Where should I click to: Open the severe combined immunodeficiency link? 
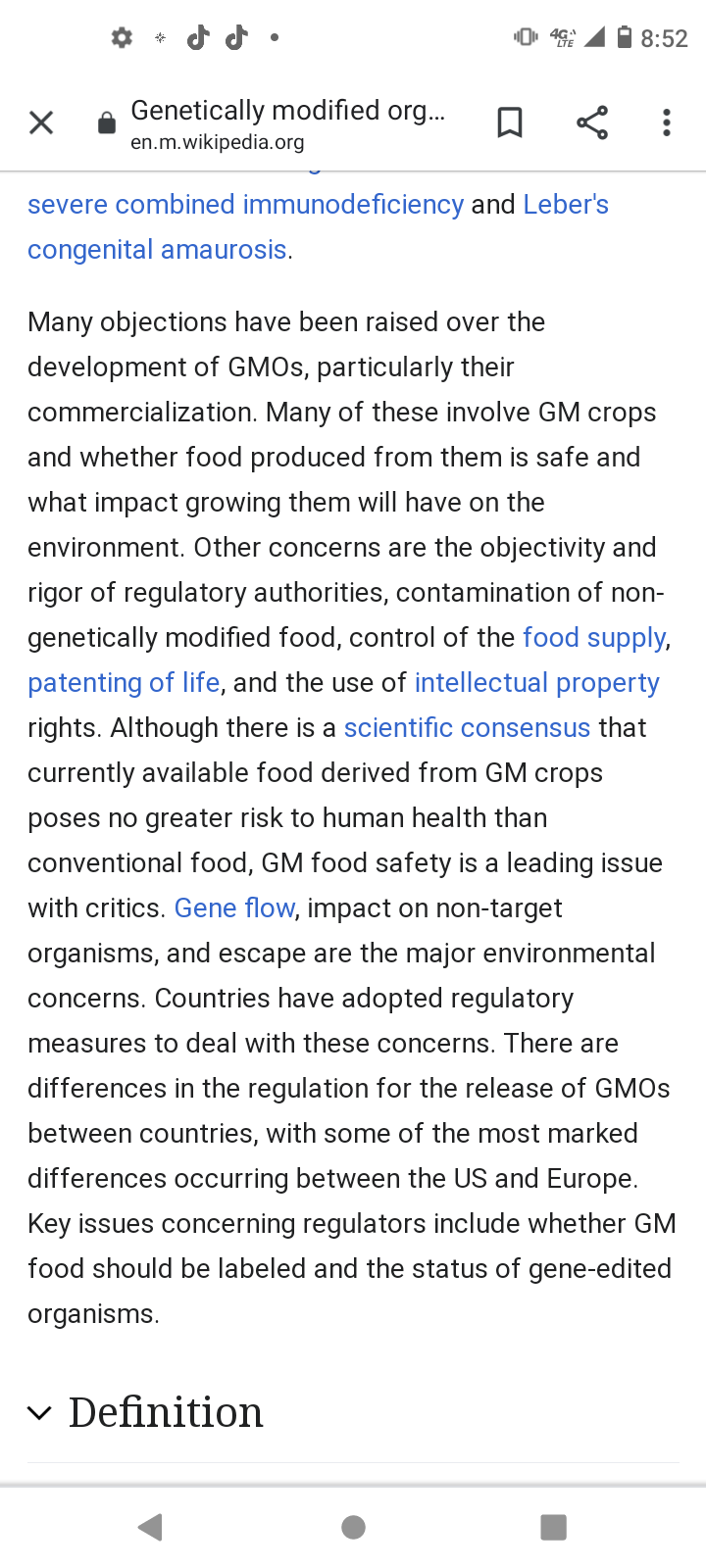(245, 205)
